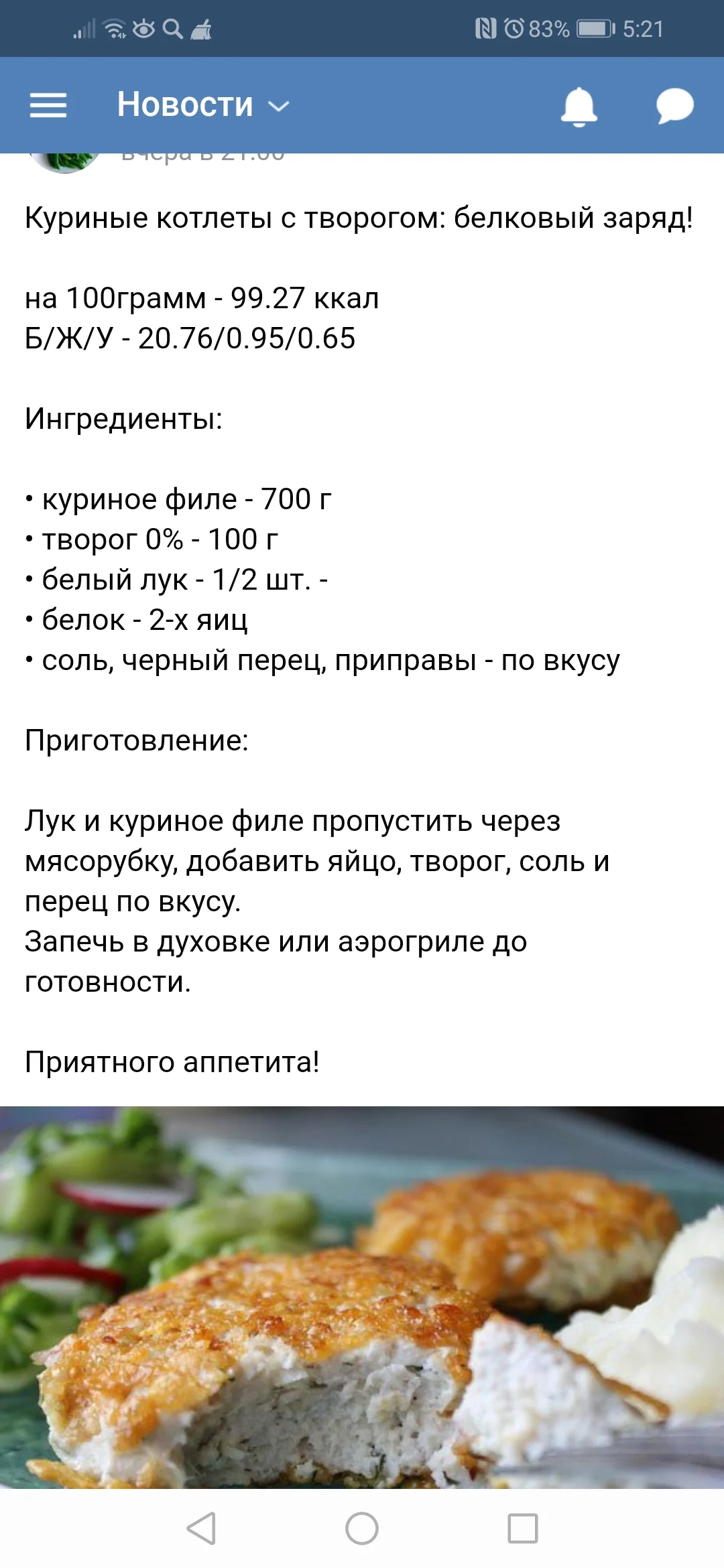The width and height of the screenshot is (724, 1568).
Task: Tap the Wi-Fi icon in status bar
Action: pos(114,29)
